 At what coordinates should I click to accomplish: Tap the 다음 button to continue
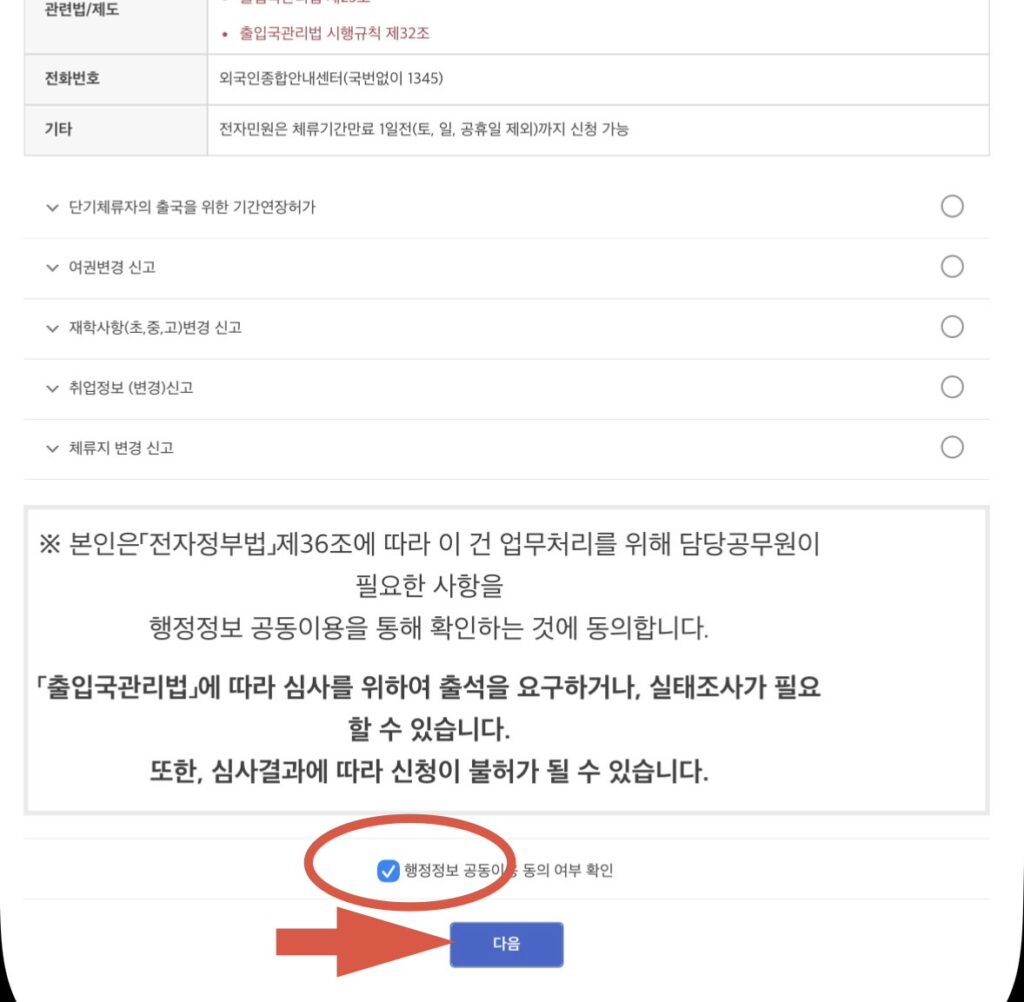(506, 944)
